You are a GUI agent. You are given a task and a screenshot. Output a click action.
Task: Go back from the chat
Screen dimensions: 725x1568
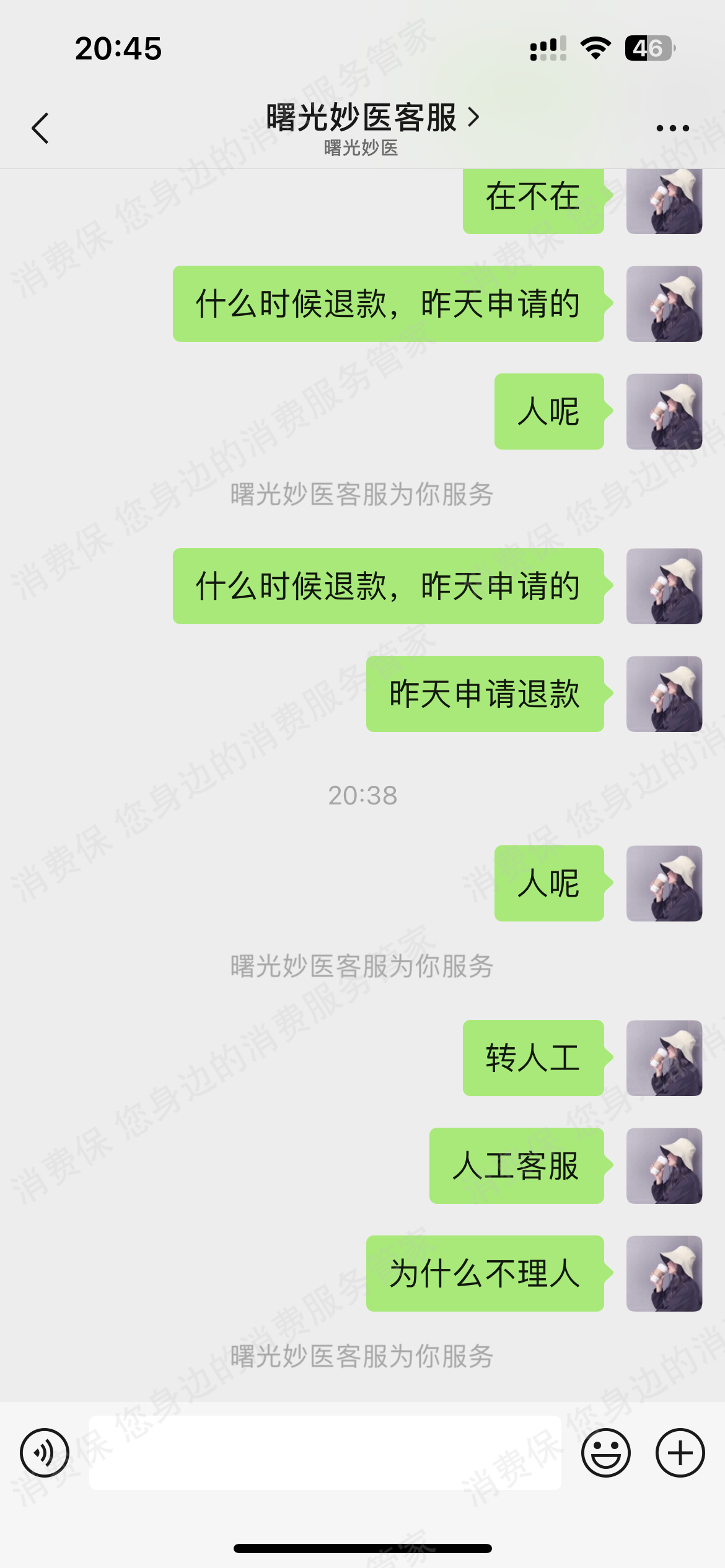(40, 128)
